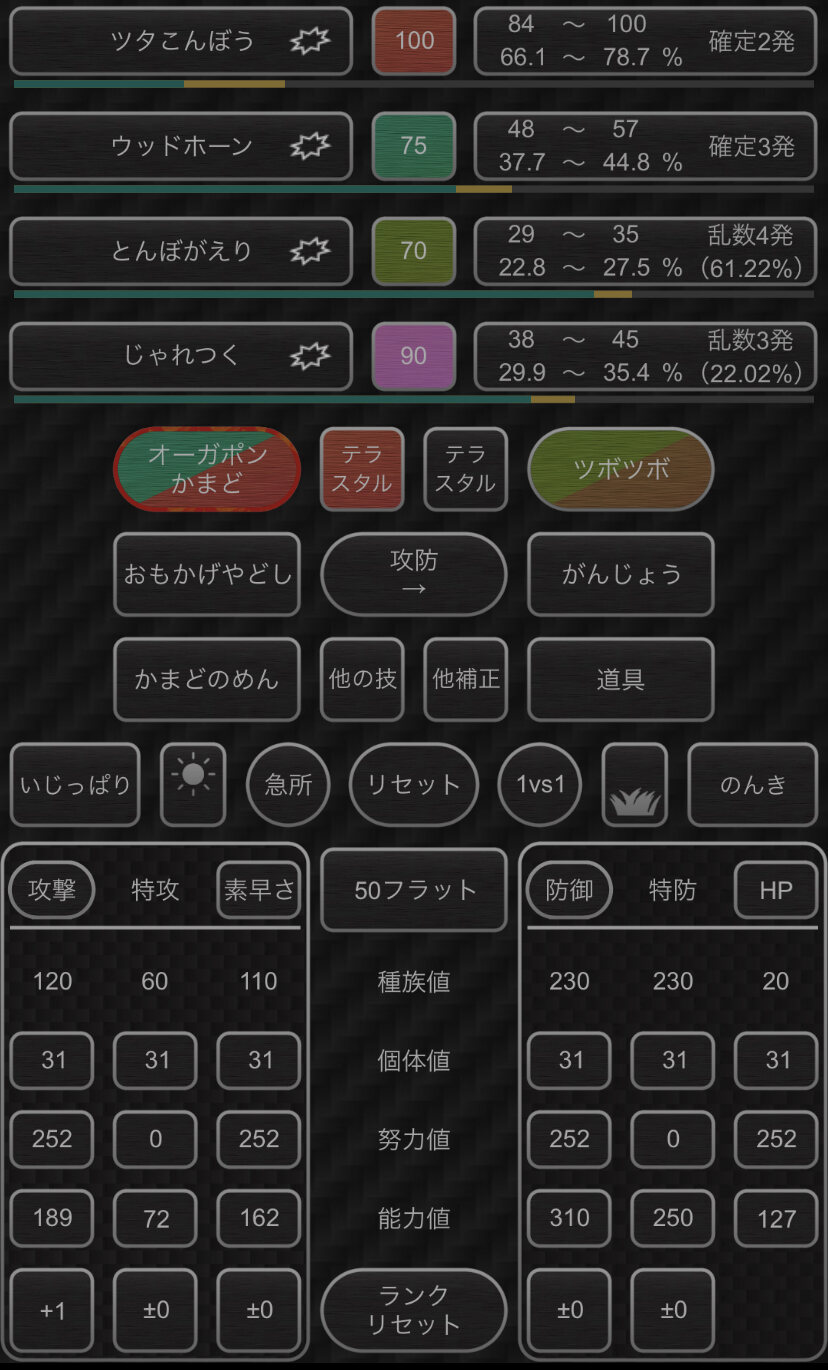This screenshot has width=828, height=1370.
Task: Select defender 道具 item
Action: 621,679
